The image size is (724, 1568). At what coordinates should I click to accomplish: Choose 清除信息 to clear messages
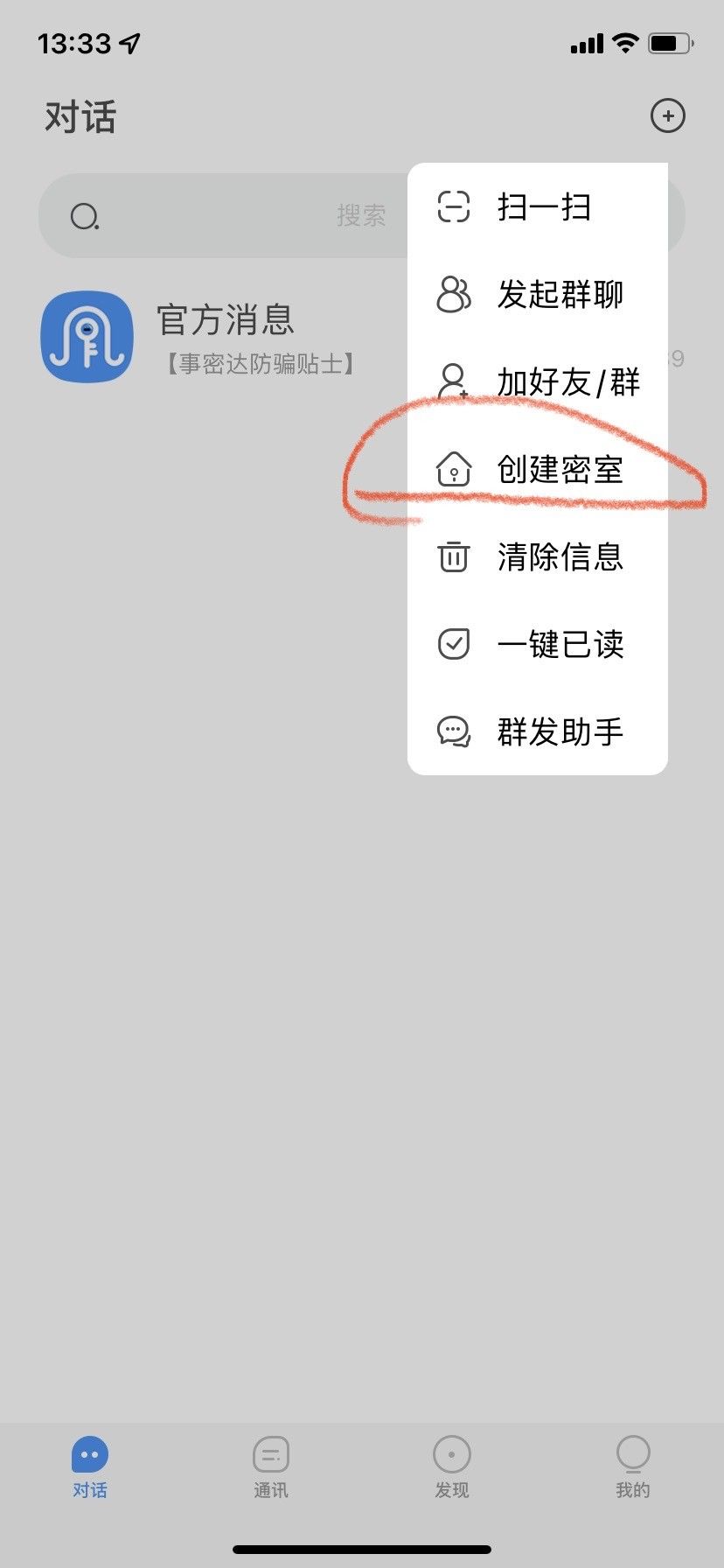click(x=537, y=557)
